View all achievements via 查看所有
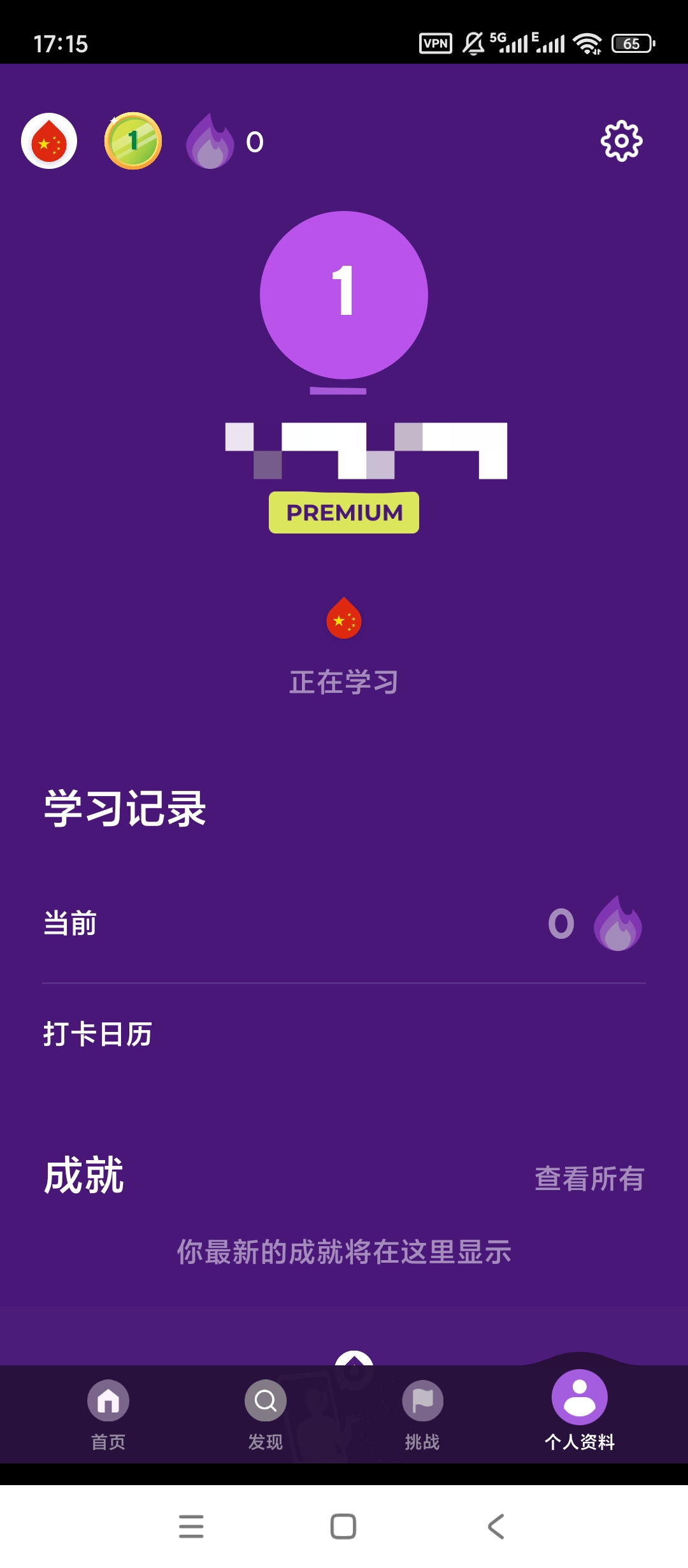The image size is (688, 1568). [589, 1179]
